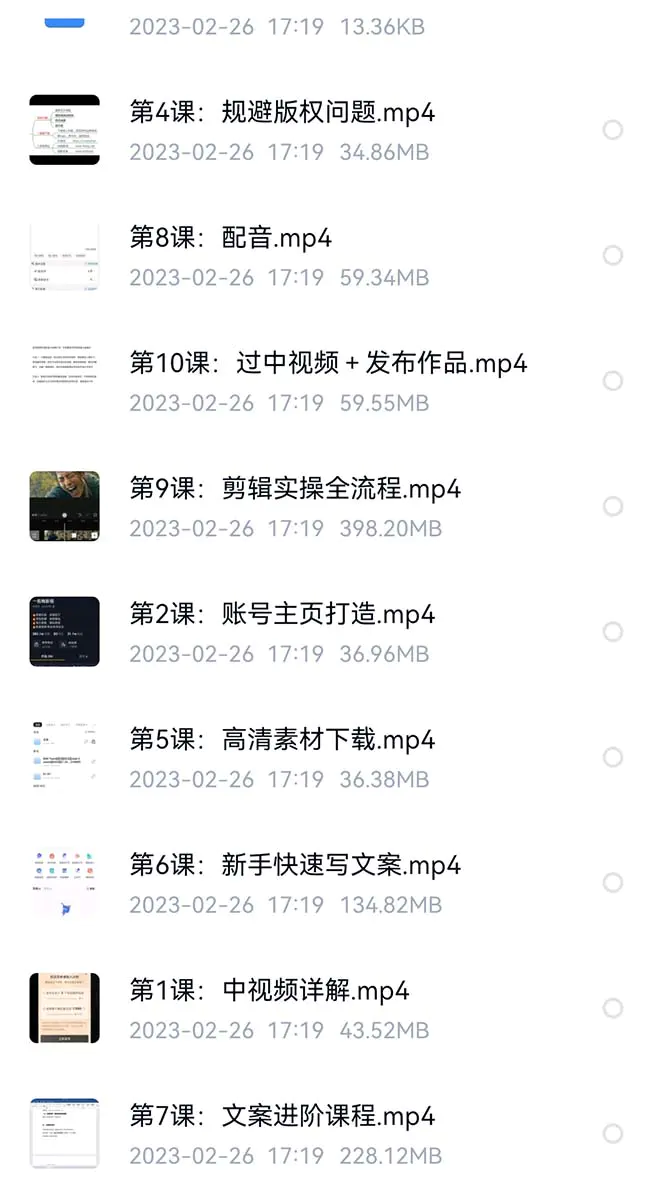This screenshot has width=664, height=1200.
Task: Mark 第10课：过中视频 + 发布作品.mp4 as selected
Action: click(x=613, y=381)
